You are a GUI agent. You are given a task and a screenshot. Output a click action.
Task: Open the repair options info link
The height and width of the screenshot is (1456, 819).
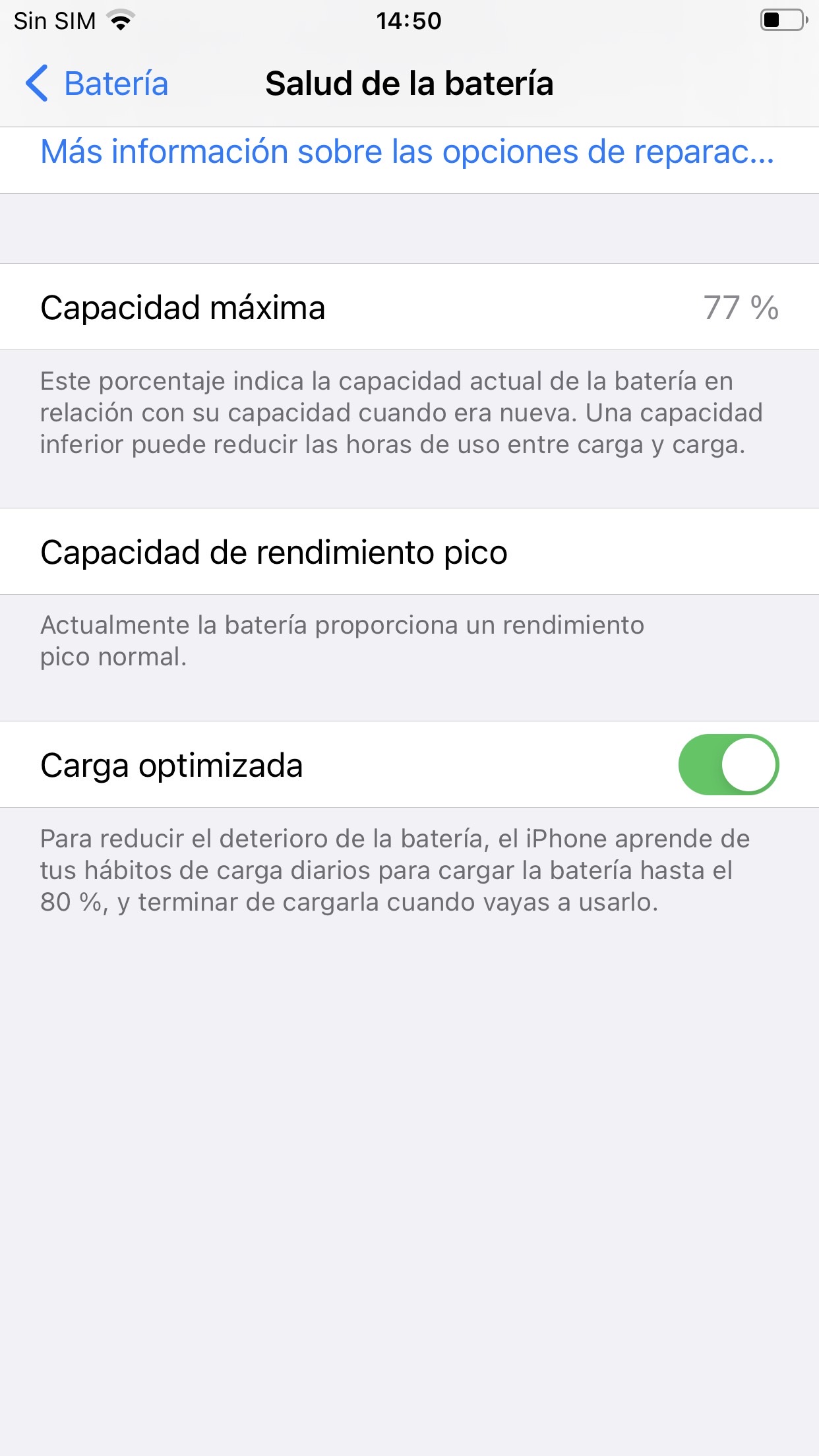408,152
